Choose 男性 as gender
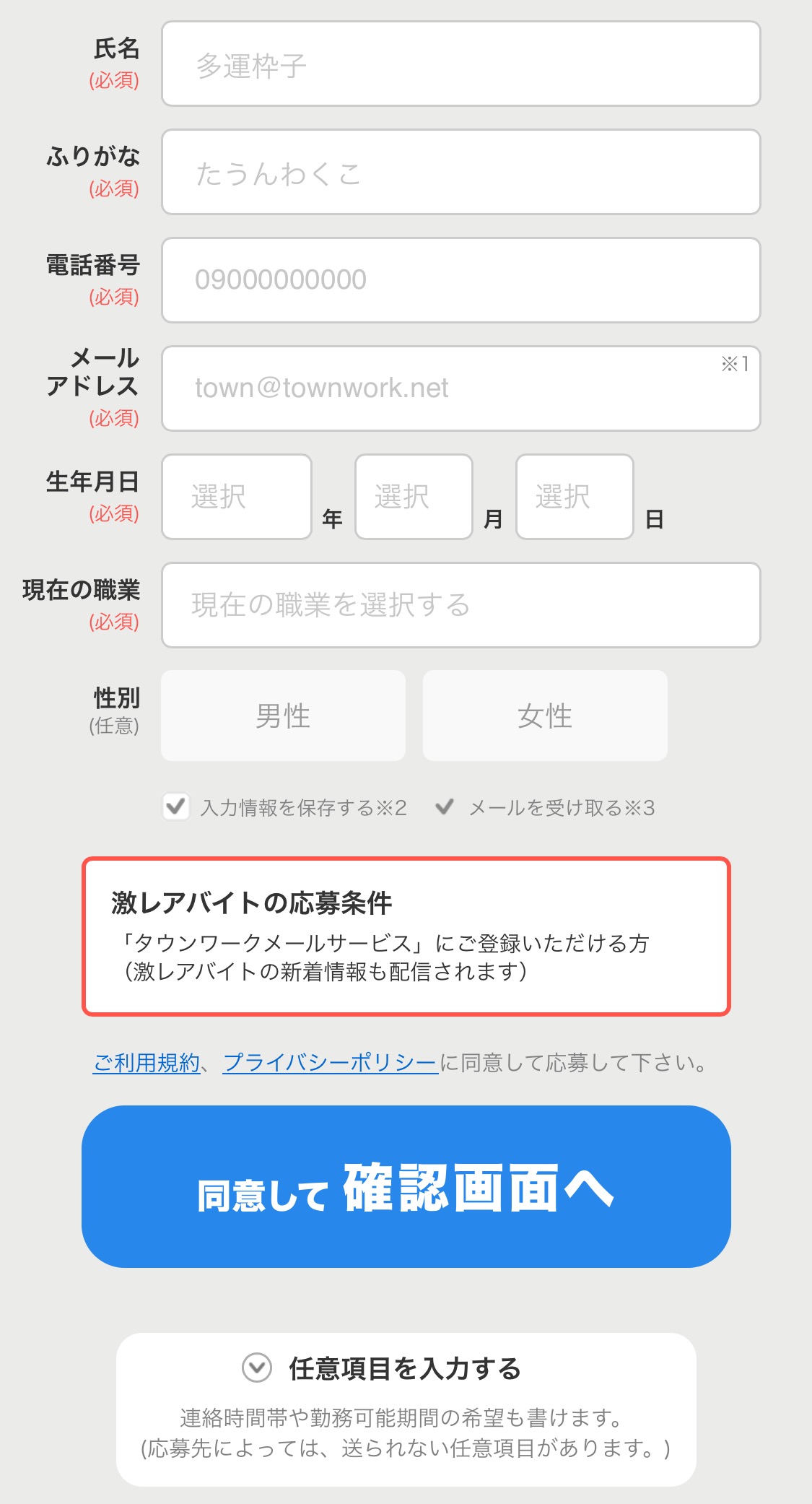Viewport: 812px width, 1504px height. 283,716
